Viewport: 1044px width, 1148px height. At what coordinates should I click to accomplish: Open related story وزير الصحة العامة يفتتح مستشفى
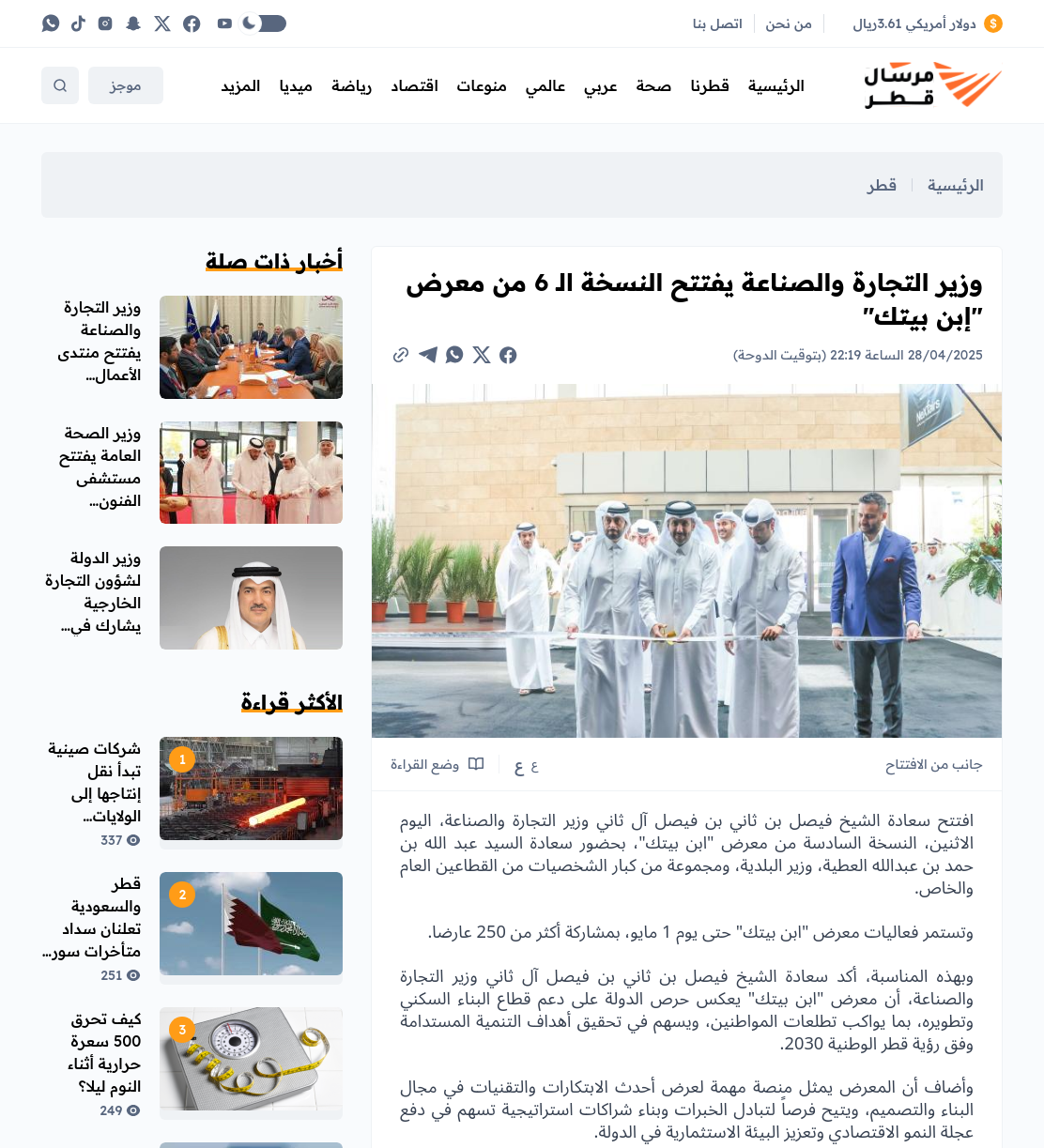coord(100,467)
